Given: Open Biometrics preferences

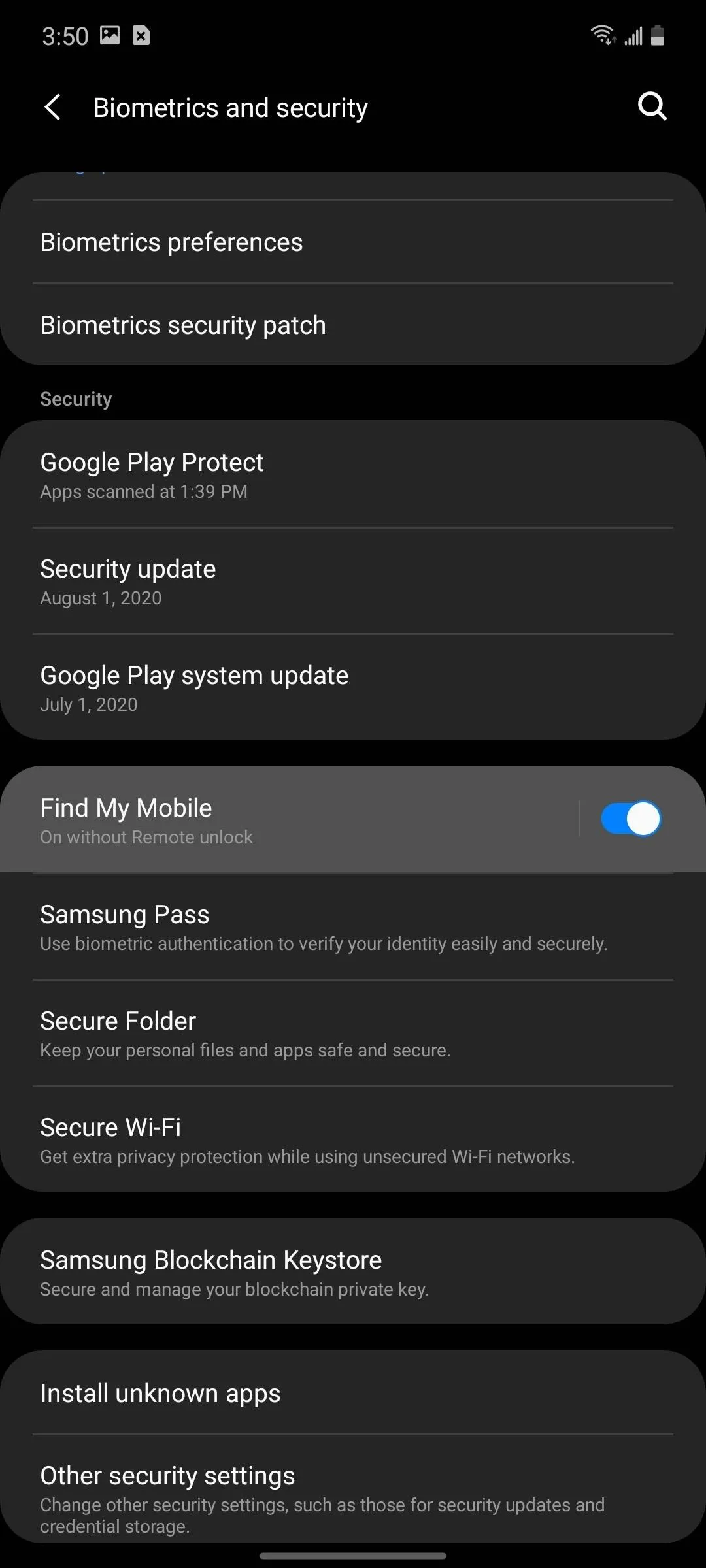Looking at the screenshot, I should tap(353, 242).
